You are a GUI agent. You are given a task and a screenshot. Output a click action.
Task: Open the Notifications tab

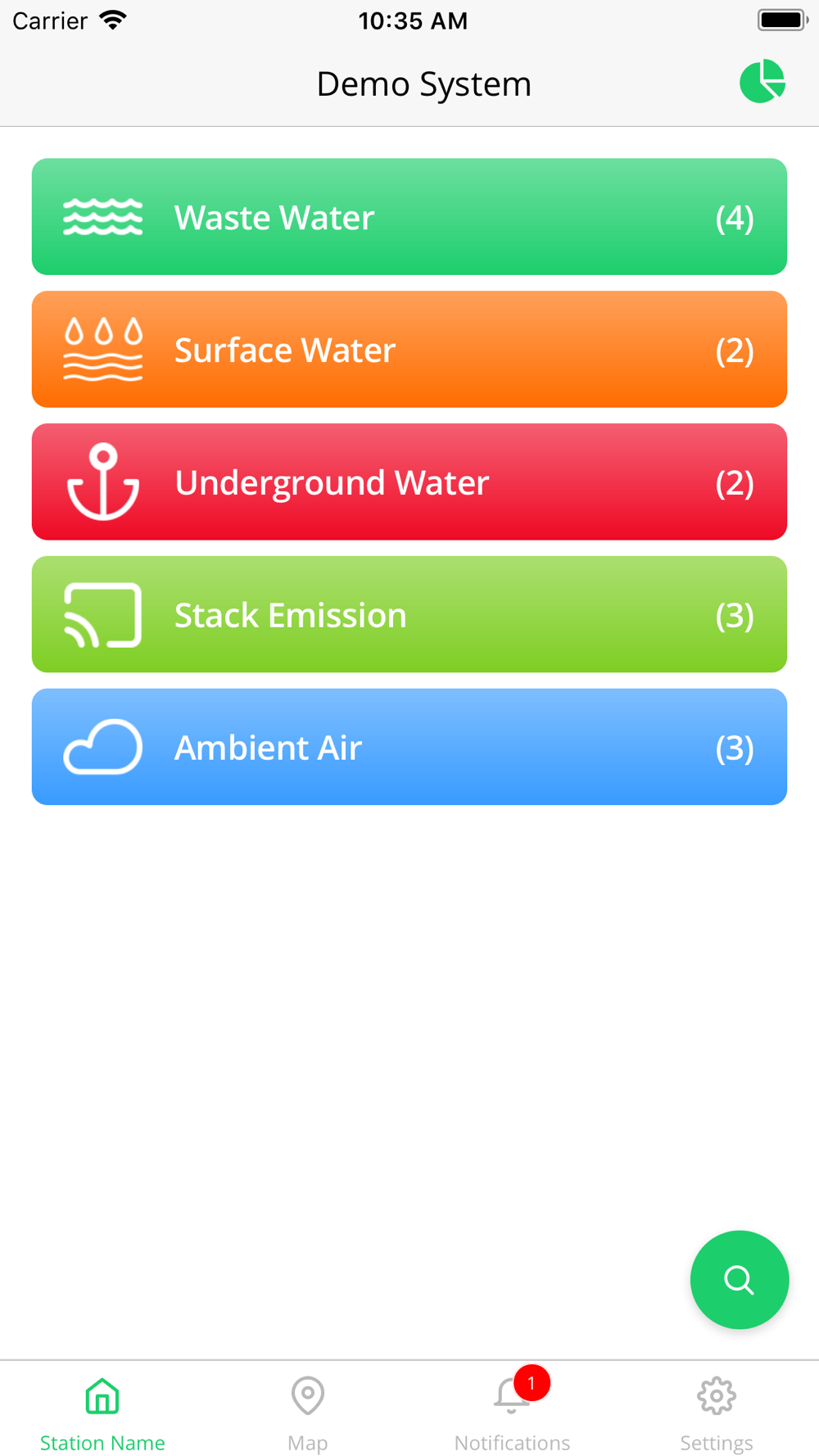point(513,1413)
